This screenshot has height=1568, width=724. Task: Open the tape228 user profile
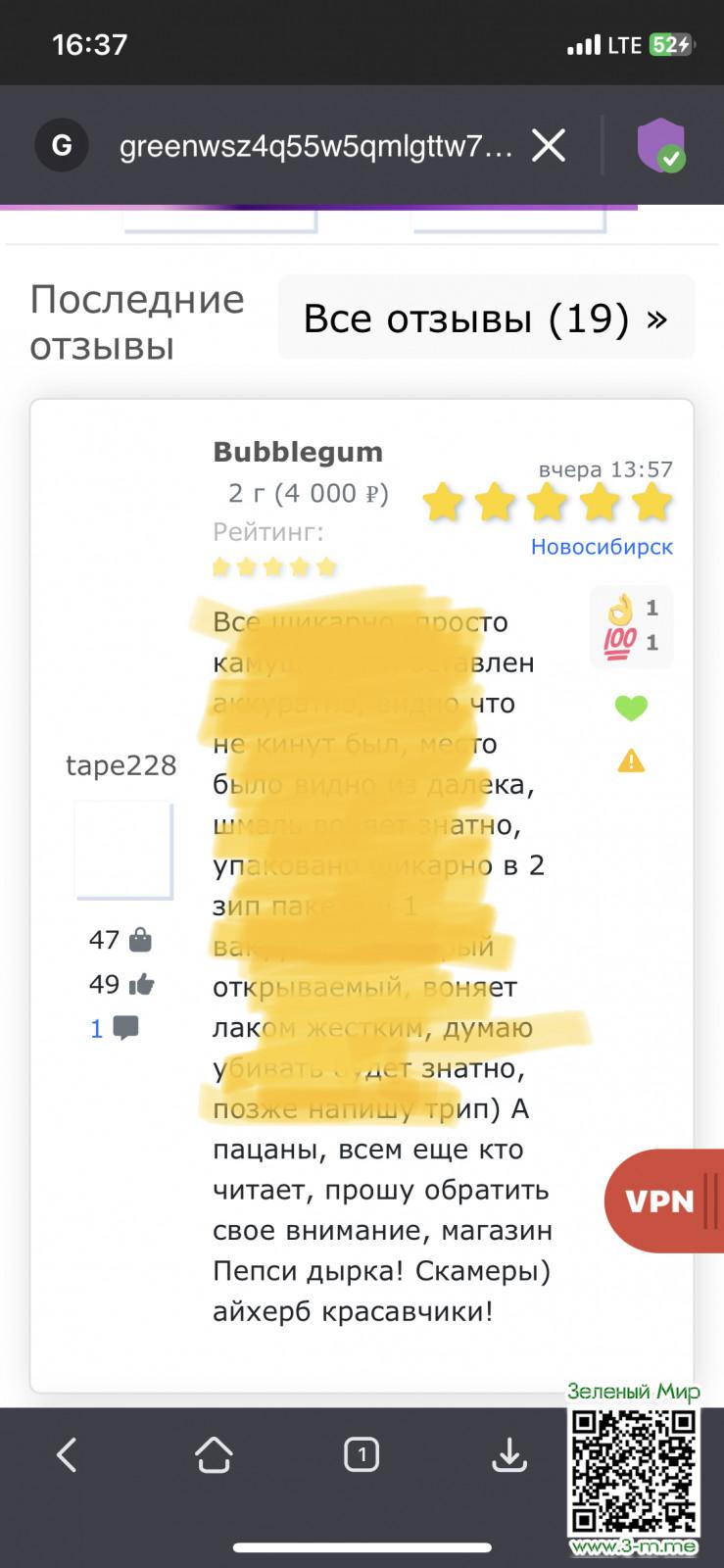tap(121, 765)
